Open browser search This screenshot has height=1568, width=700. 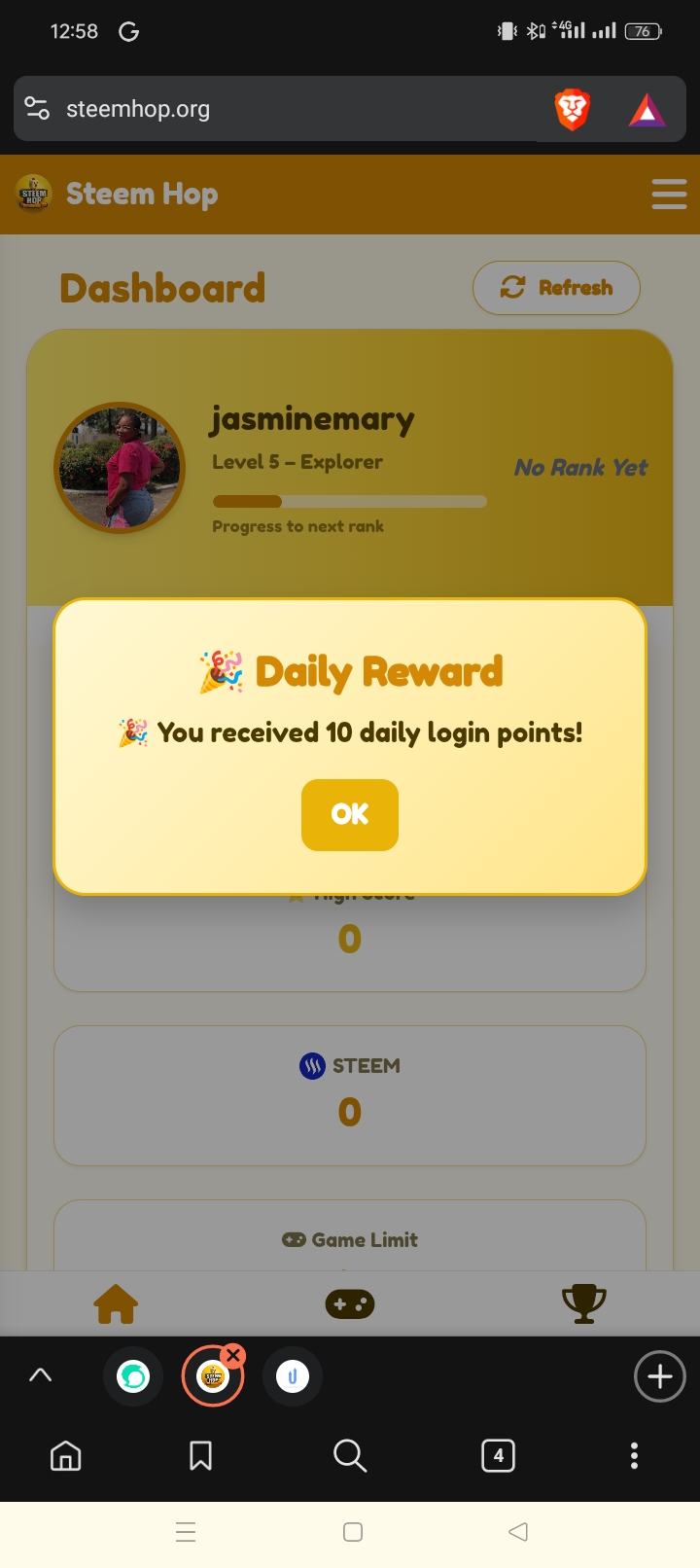pyautogui.click(x=349, y=1455)
